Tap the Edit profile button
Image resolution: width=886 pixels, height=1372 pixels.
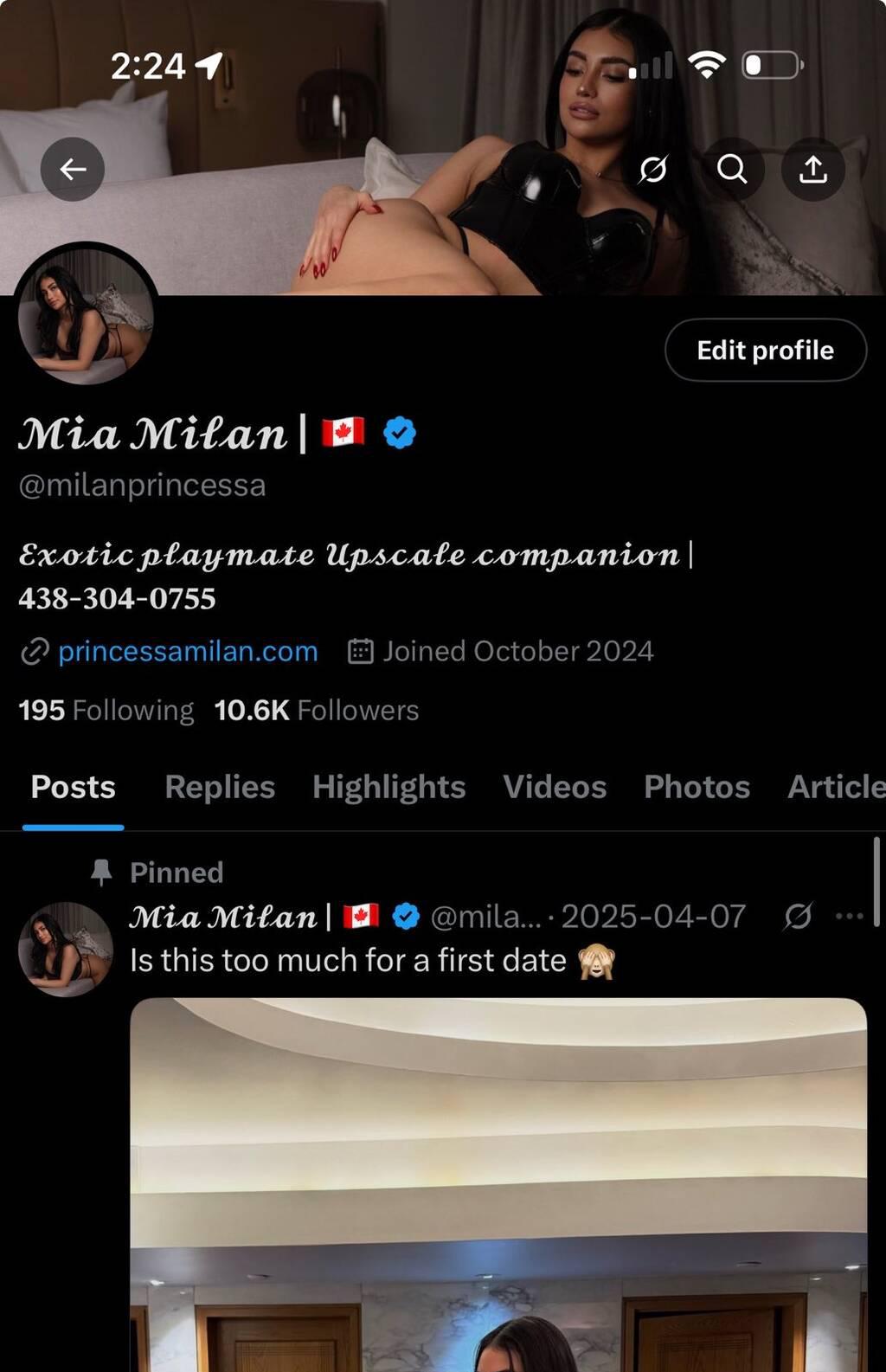(765, 350)
